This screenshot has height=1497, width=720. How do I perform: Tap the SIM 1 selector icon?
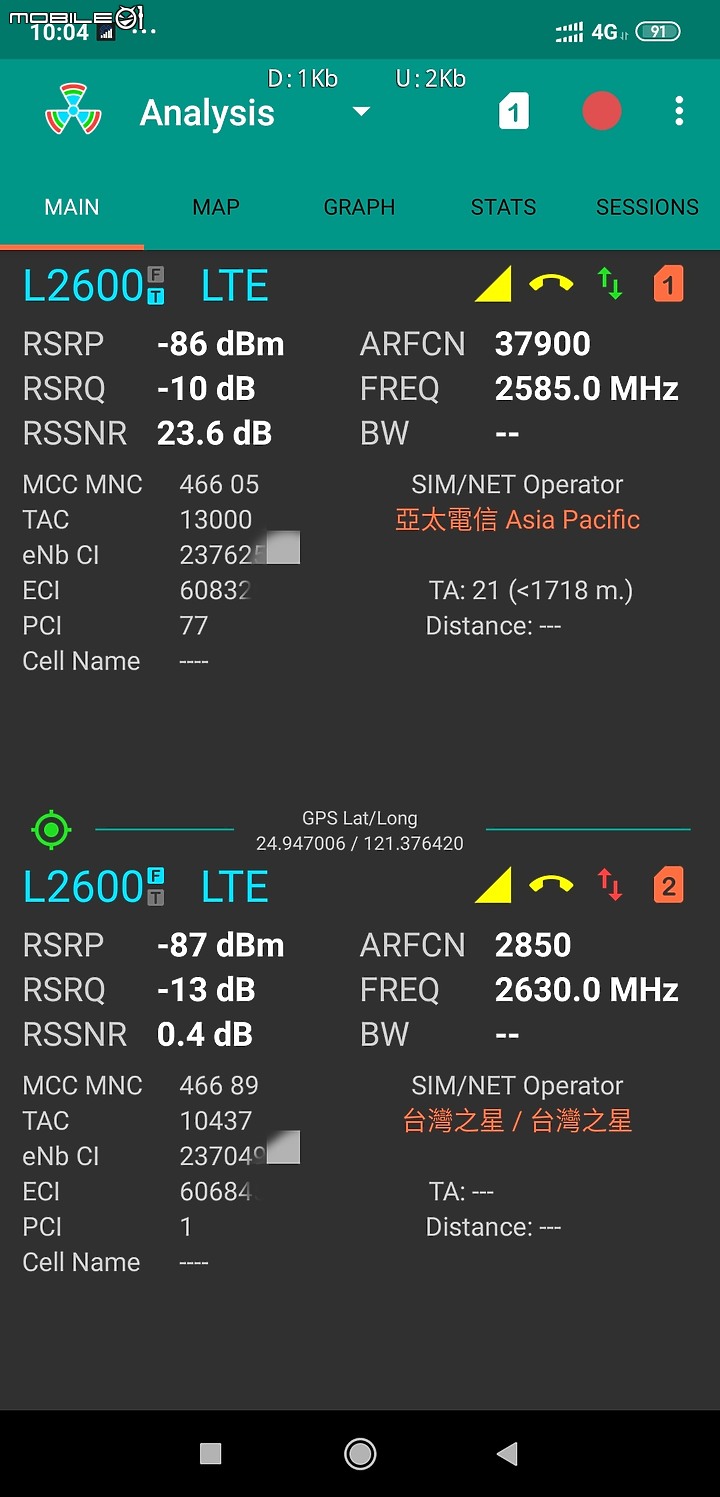[x=513, y=111]
